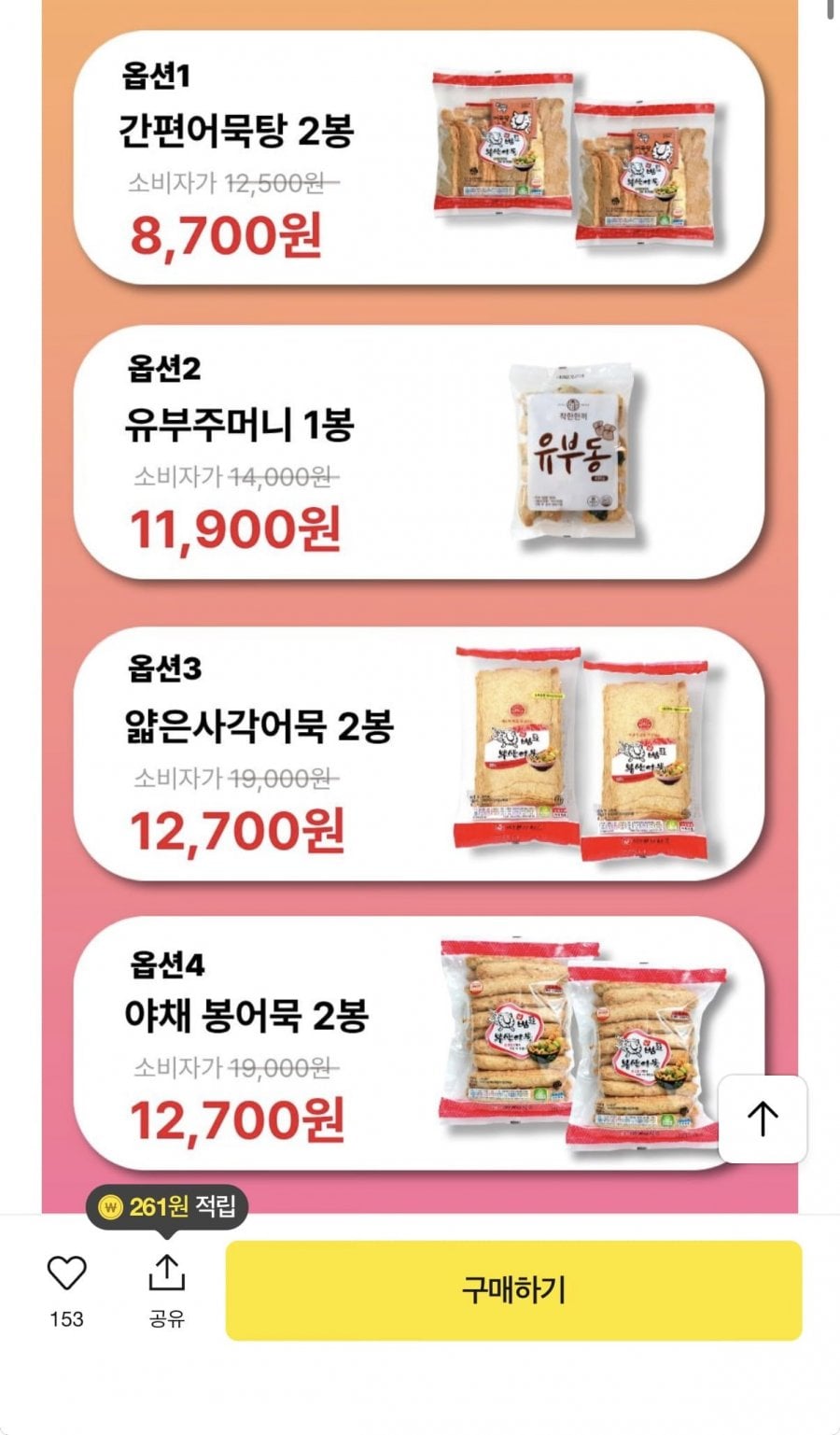The width and height of the screenshot is (840, 1435).
Task: Jump back to top with the up arrow
Action: [x=763, y=1118]
